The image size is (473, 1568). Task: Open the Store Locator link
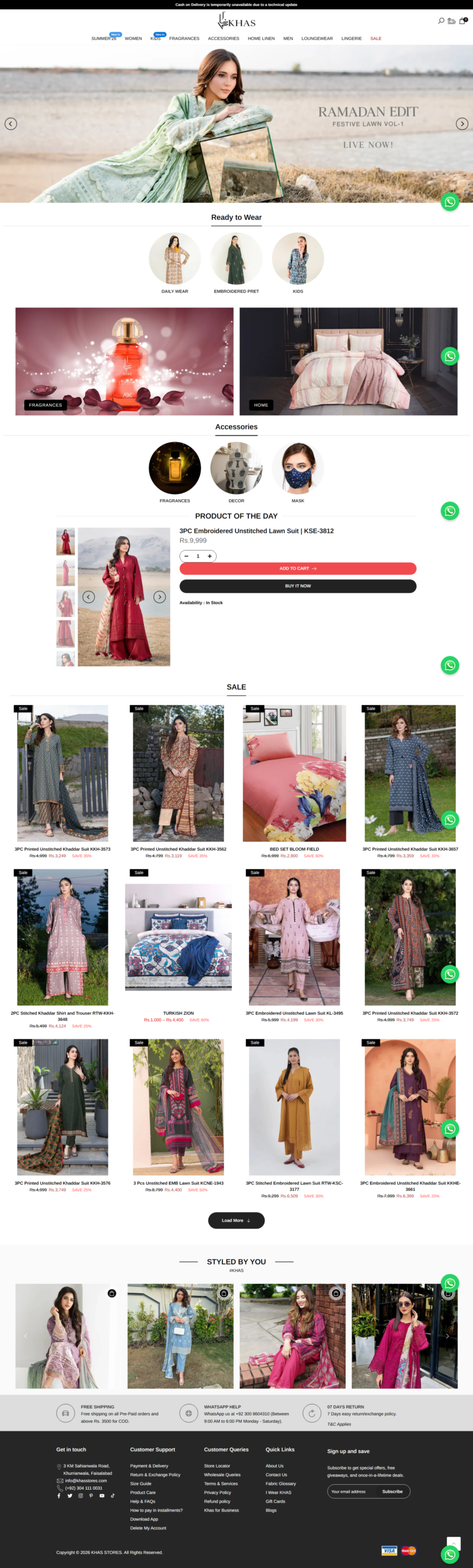pos(217,1466)
